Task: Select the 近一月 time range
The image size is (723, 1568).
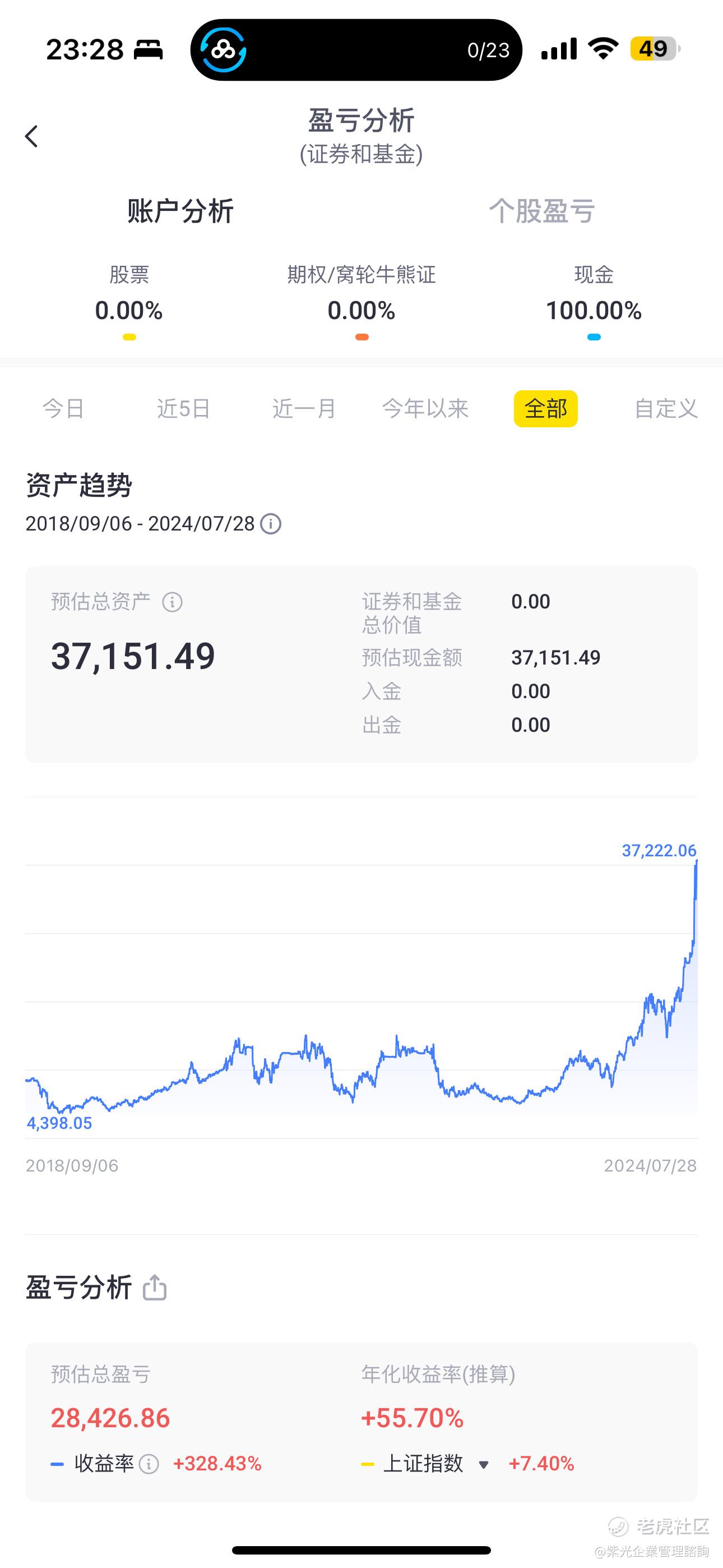Action: pyautogui.click(x=304, y=408)
